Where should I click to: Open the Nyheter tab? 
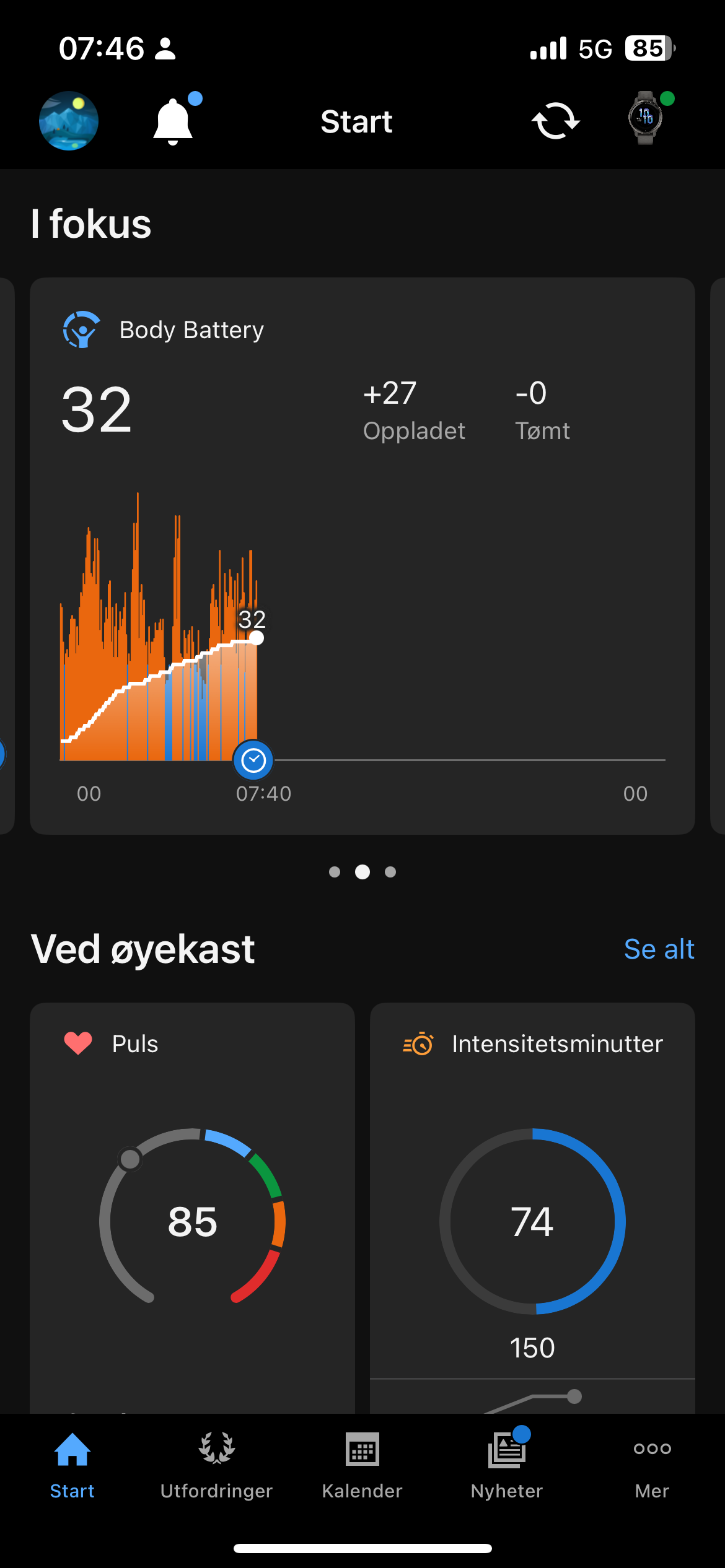(507, 1465)
